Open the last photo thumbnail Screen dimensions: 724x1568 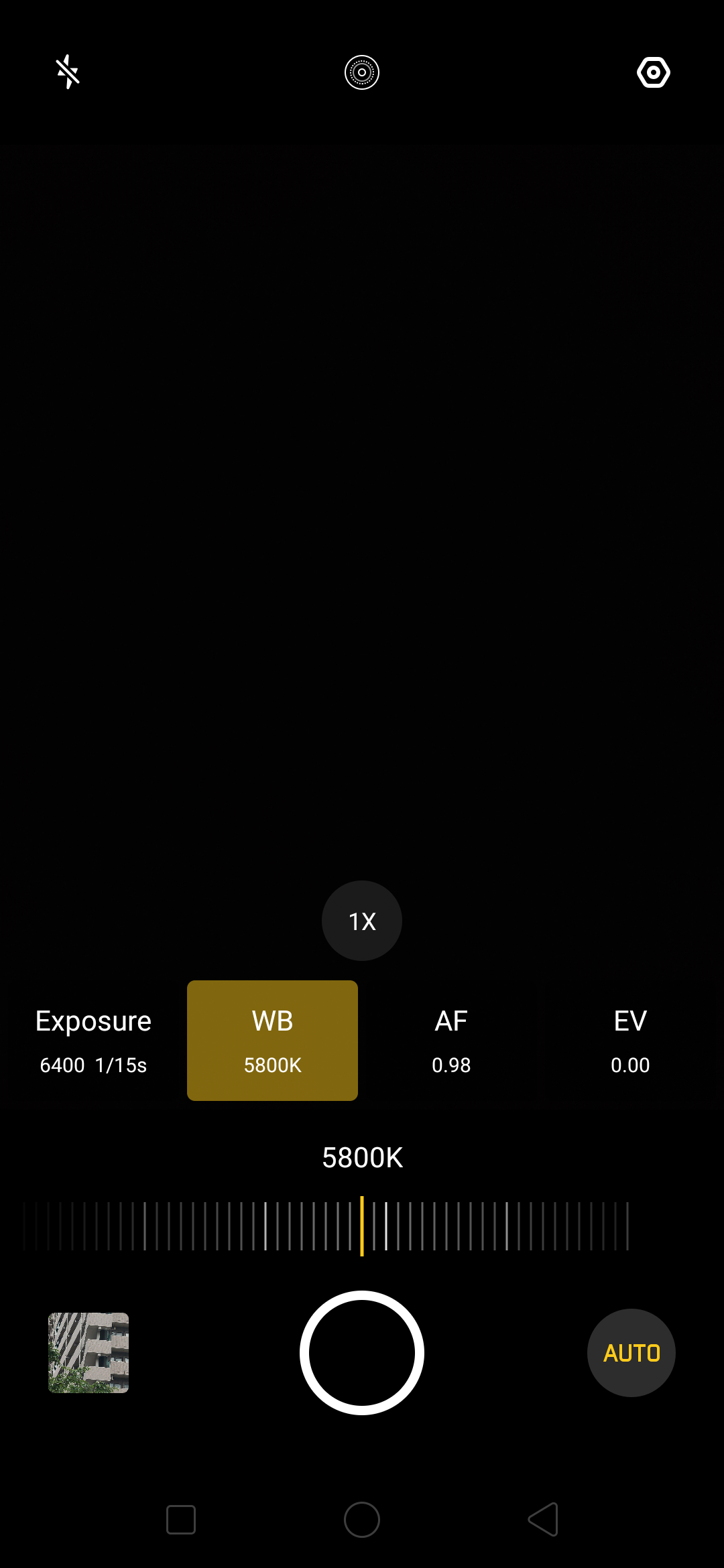pos(88,1352)
